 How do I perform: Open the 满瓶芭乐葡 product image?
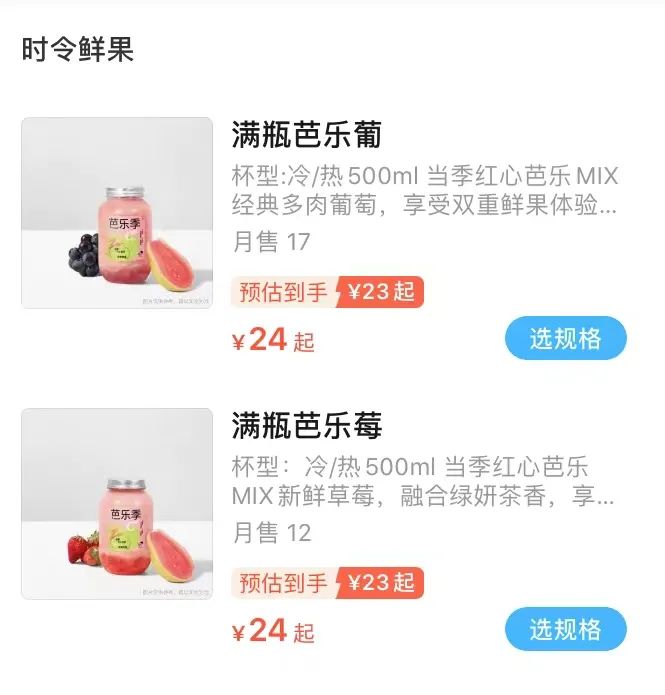(117, 213)
